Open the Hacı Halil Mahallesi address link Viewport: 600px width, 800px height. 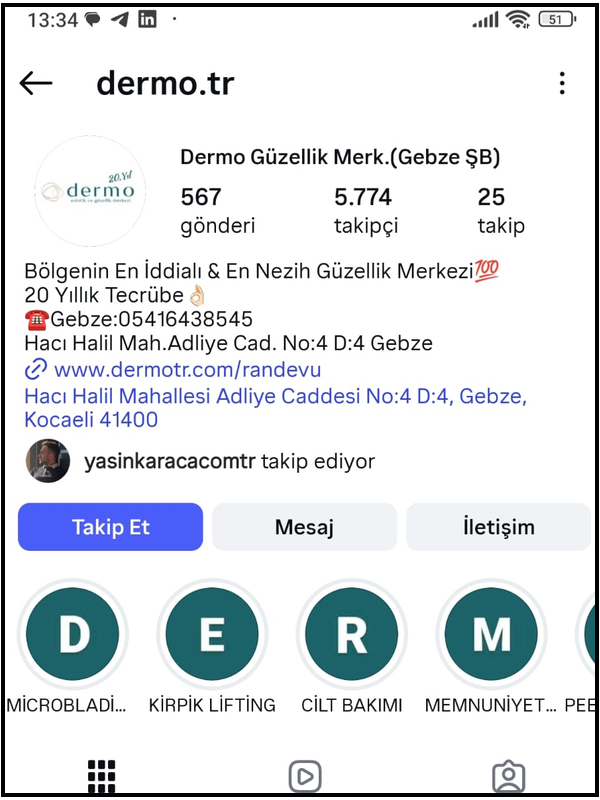tap(275, 408)
